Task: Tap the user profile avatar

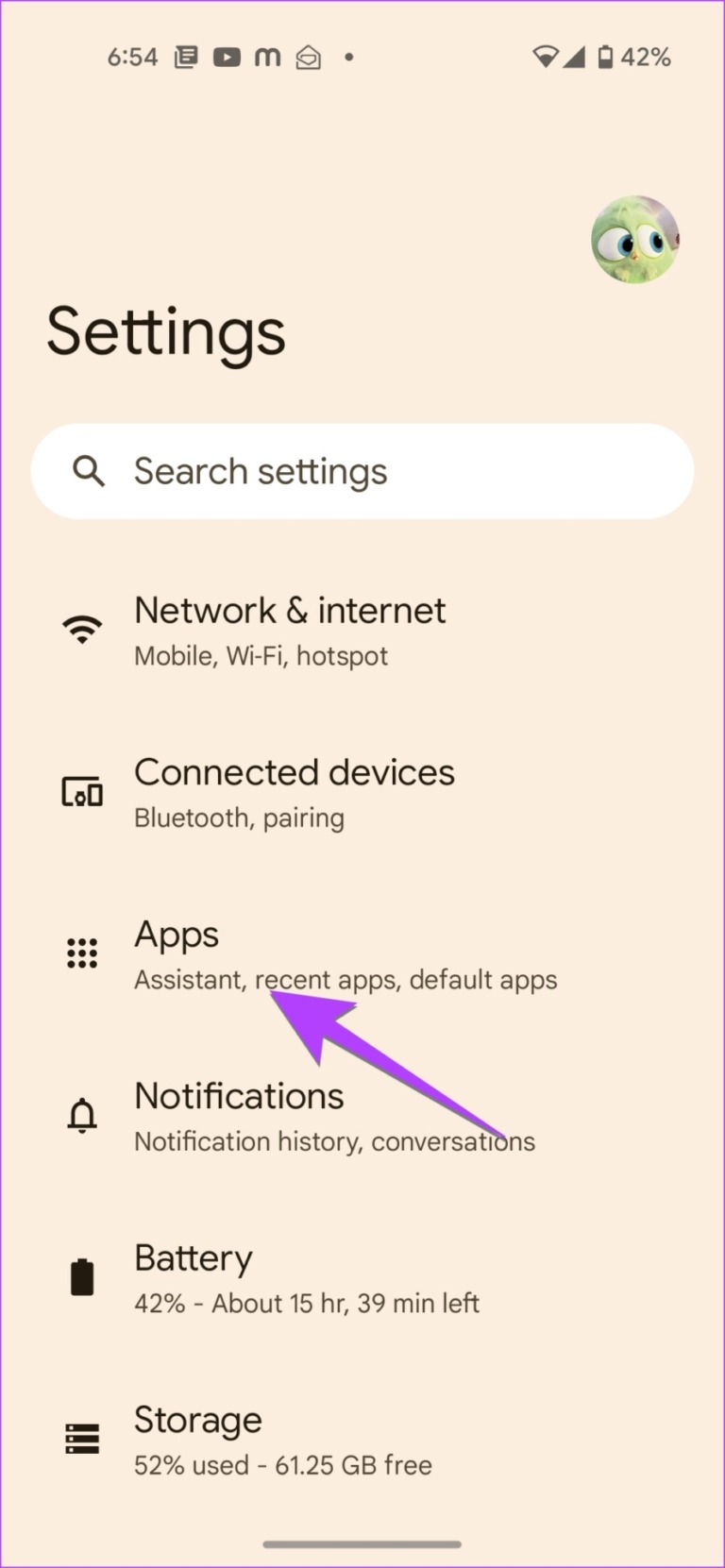Action: click(635, 238)
